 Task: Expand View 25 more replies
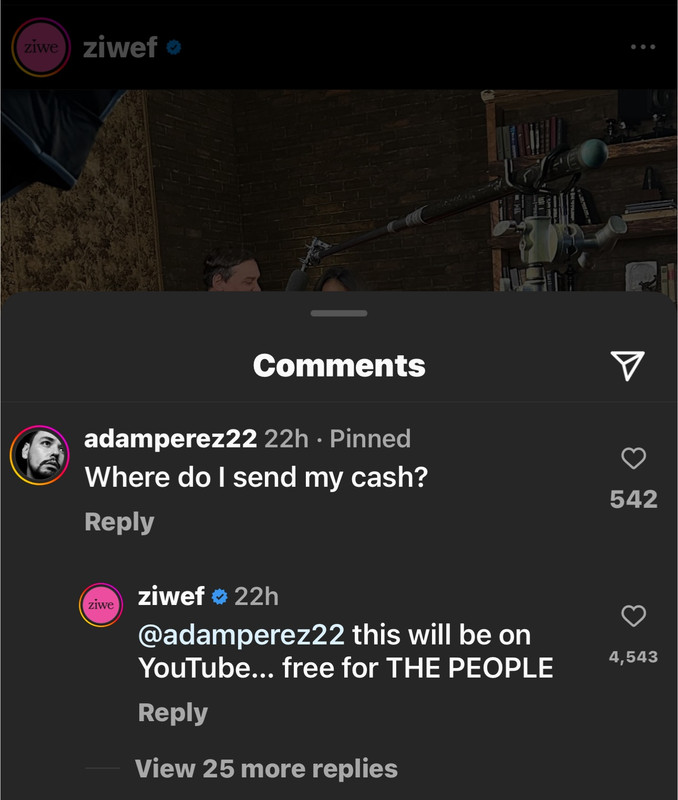click(266, 769)
